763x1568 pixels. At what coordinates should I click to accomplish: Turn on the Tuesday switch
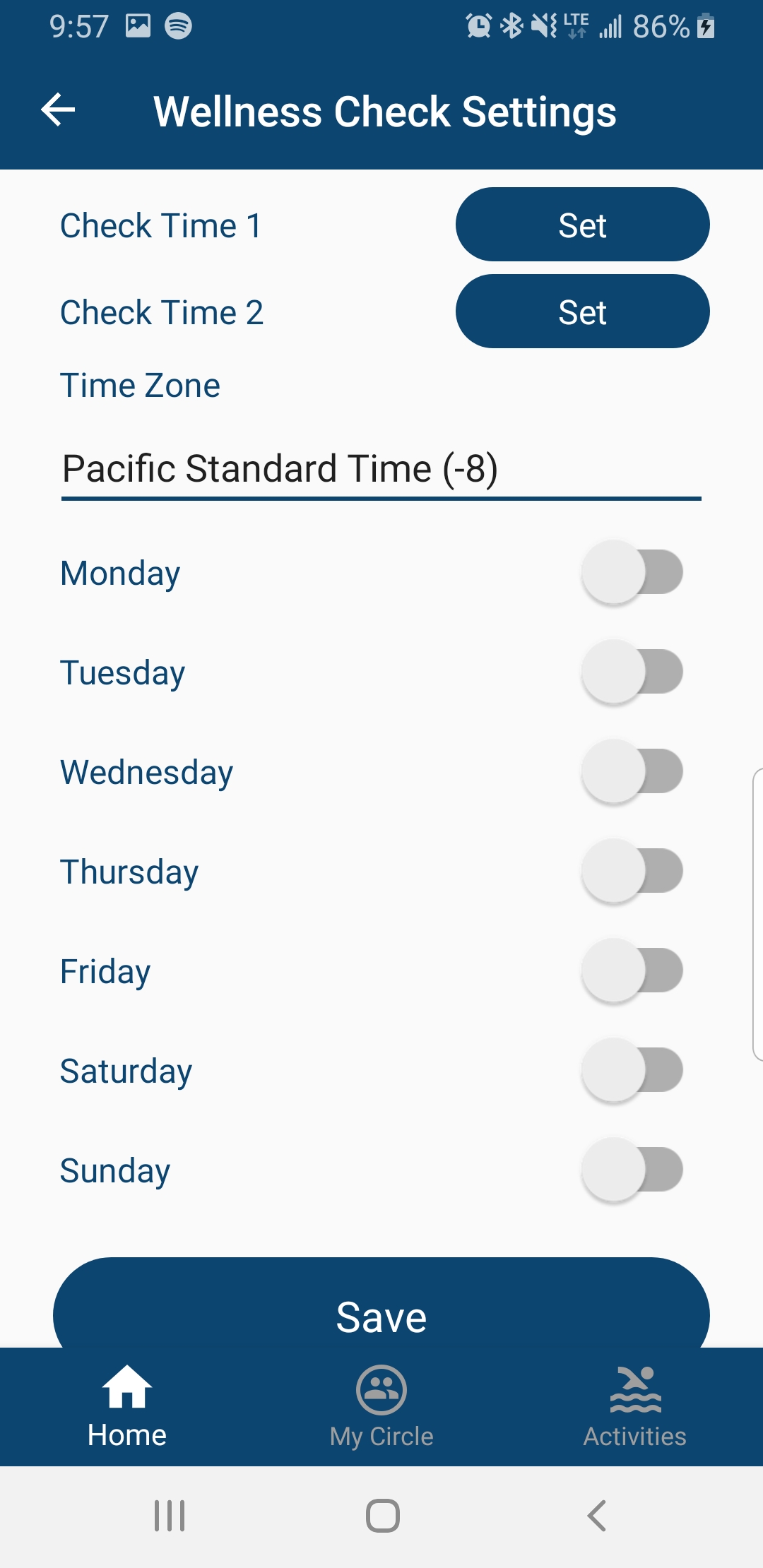632,672
